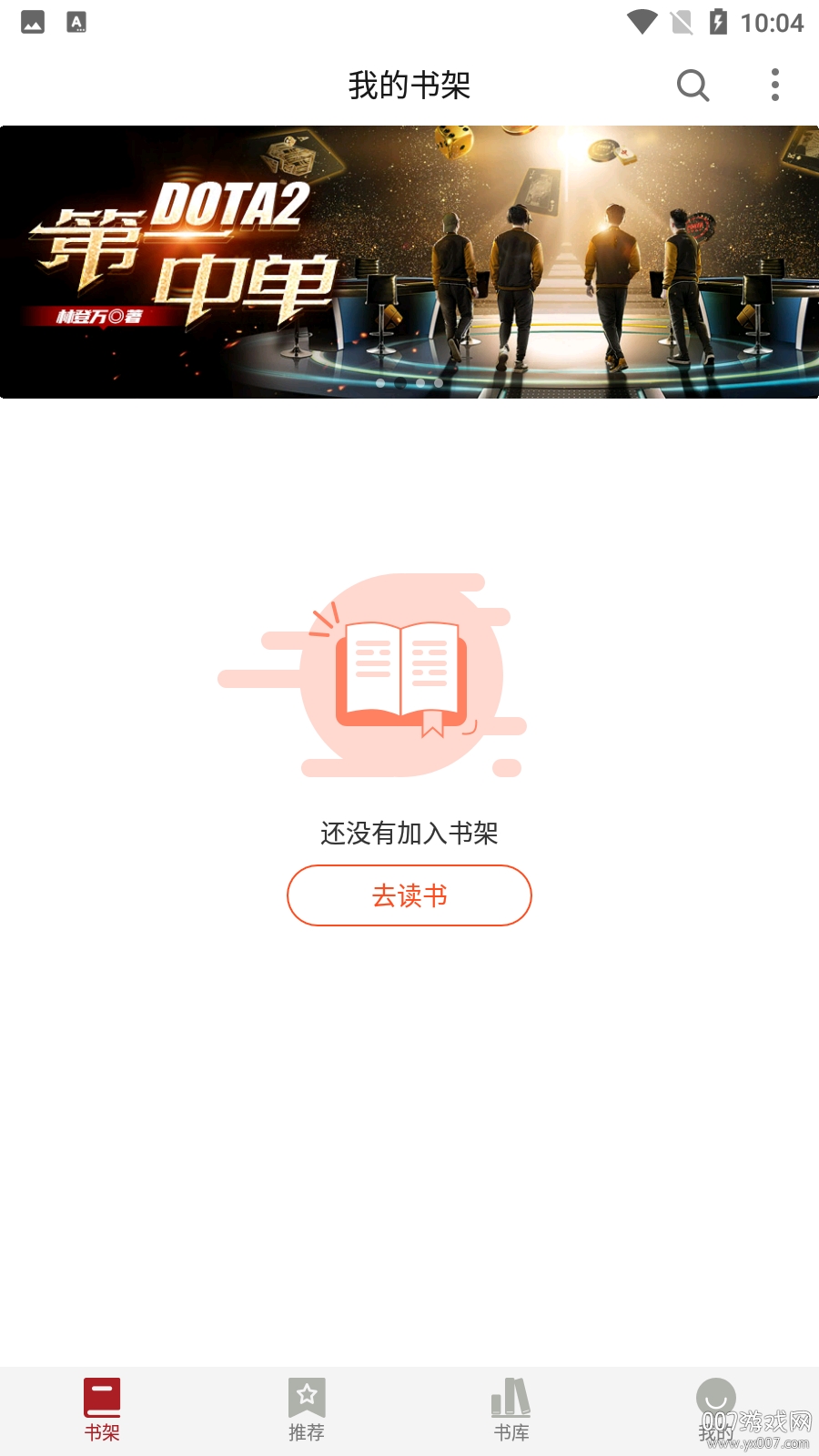Screen dimensions: 819x1456
Task: Go to the 我的 tab
Action: click(x=716, y=1410)
